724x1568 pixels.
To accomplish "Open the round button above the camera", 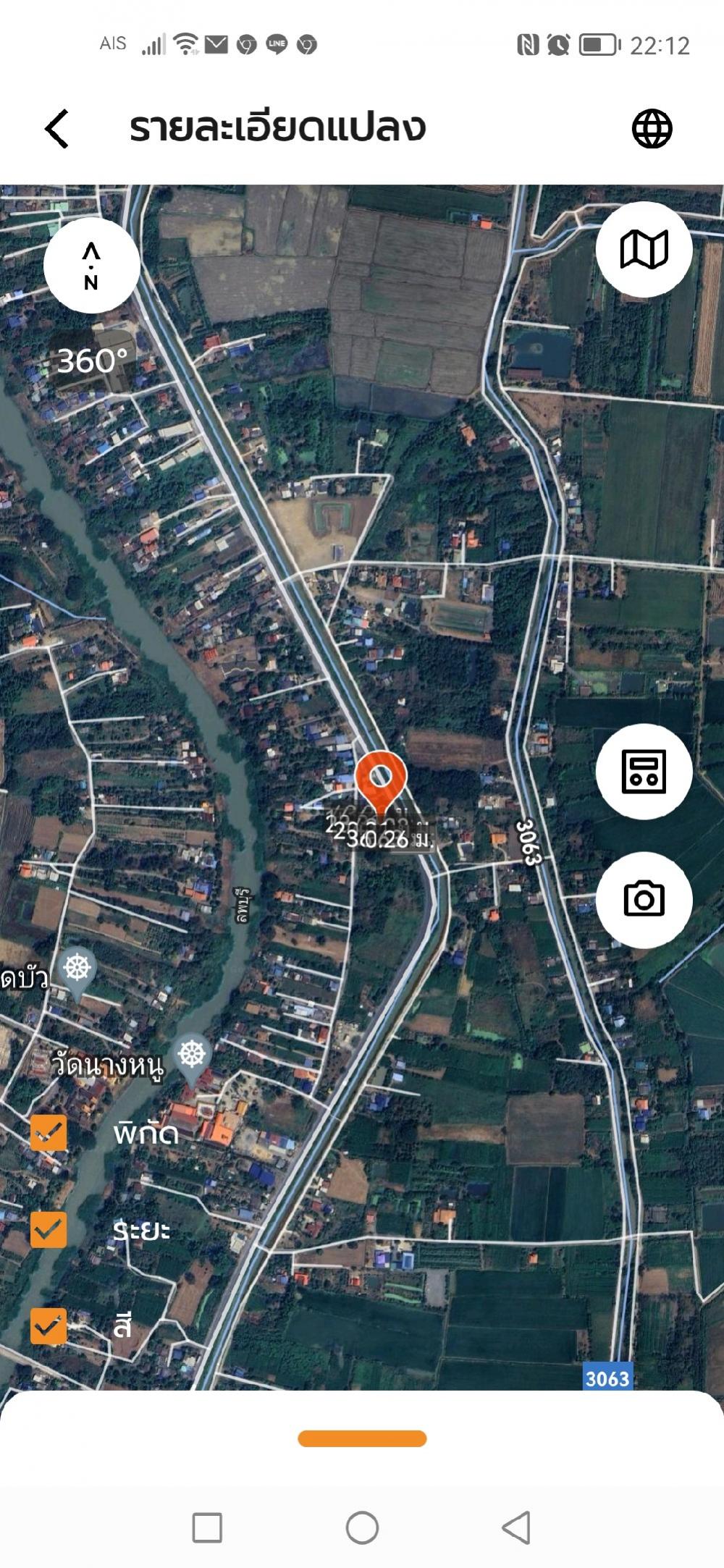I will click(x=644, y=772).
